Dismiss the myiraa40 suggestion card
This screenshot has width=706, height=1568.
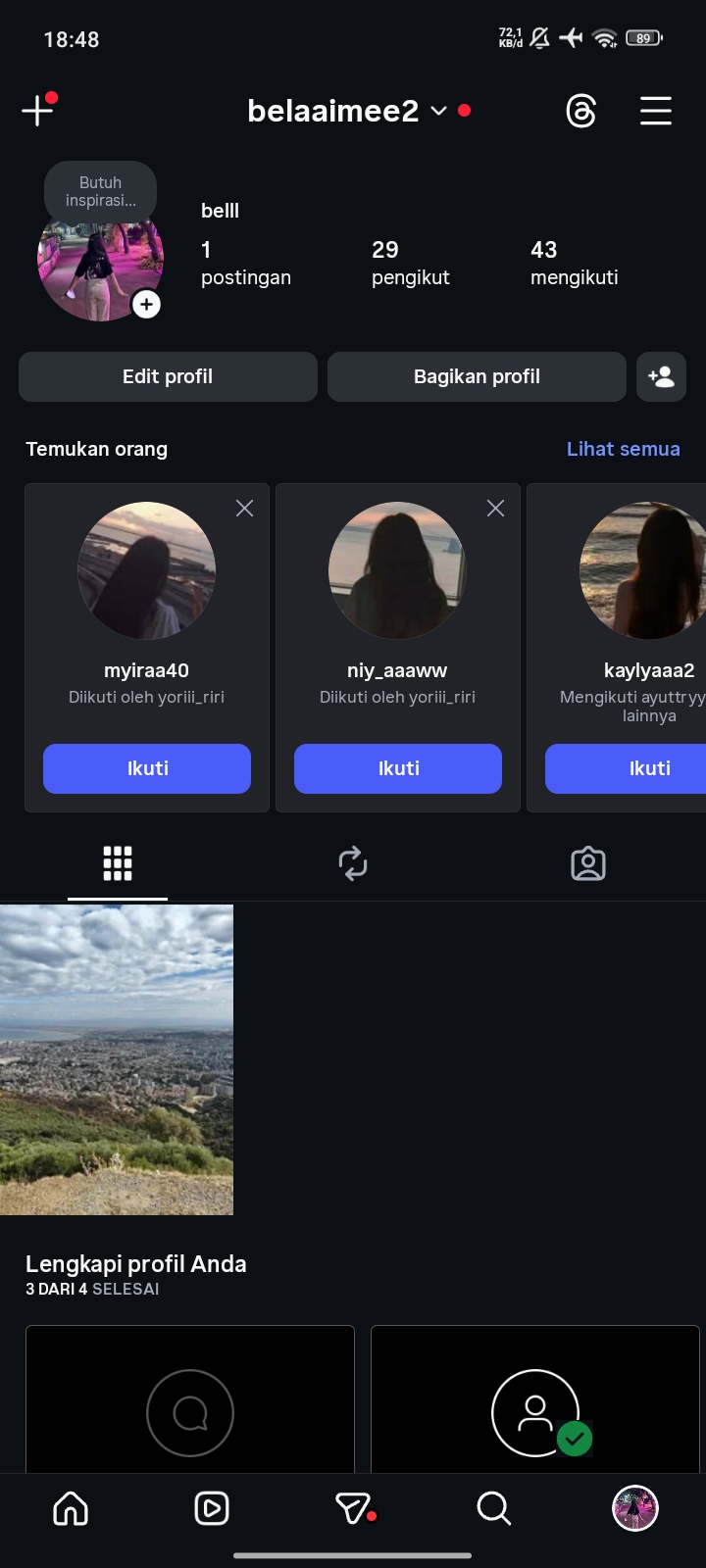click(x=244, y=508)
